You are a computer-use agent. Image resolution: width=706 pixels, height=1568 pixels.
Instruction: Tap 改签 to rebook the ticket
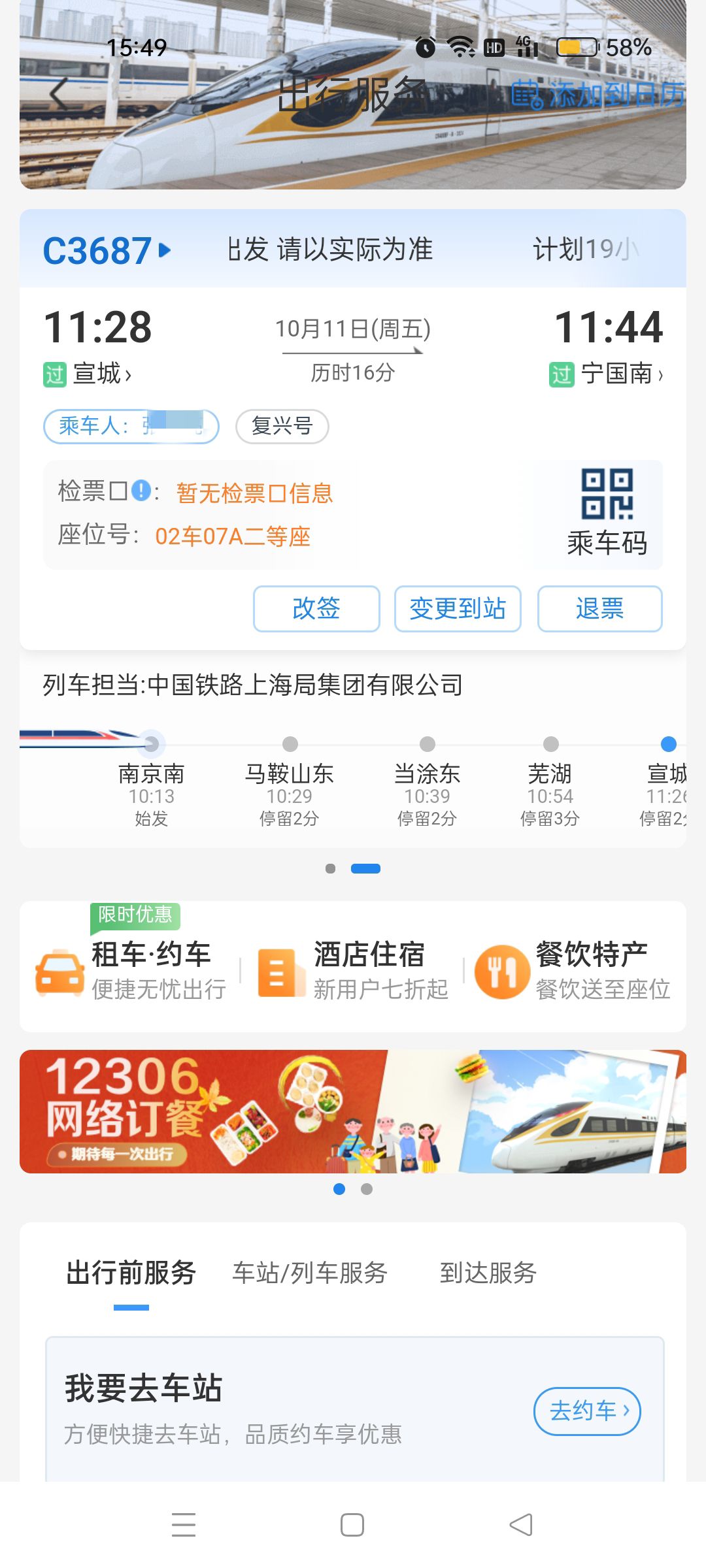pos(316,609)
